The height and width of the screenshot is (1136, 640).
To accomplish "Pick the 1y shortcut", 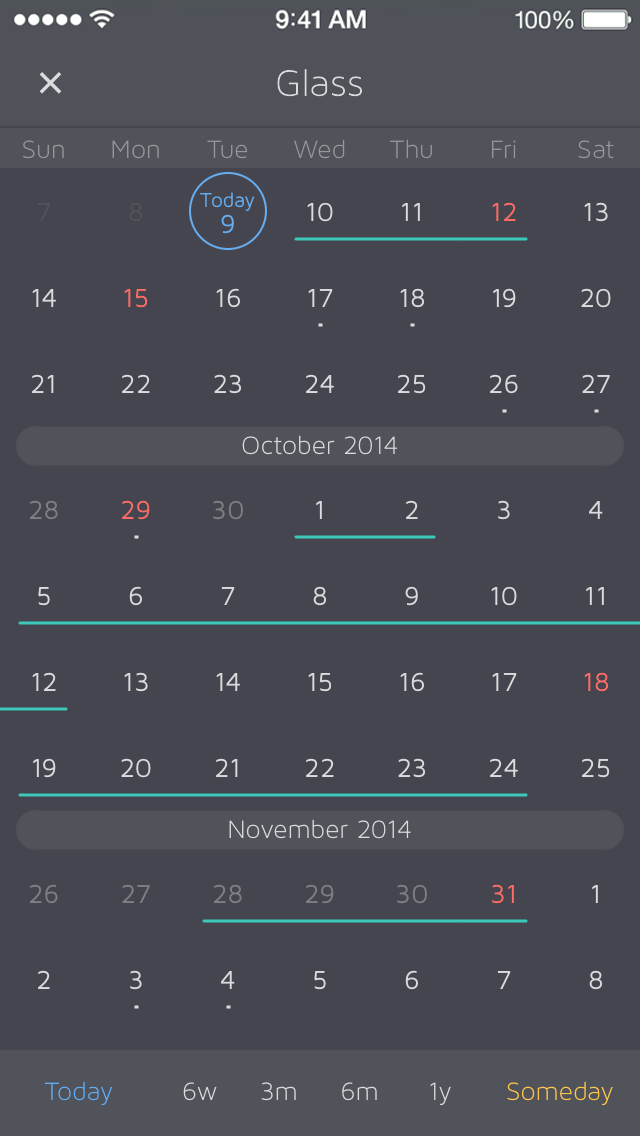I will (x=439, y=1092).
